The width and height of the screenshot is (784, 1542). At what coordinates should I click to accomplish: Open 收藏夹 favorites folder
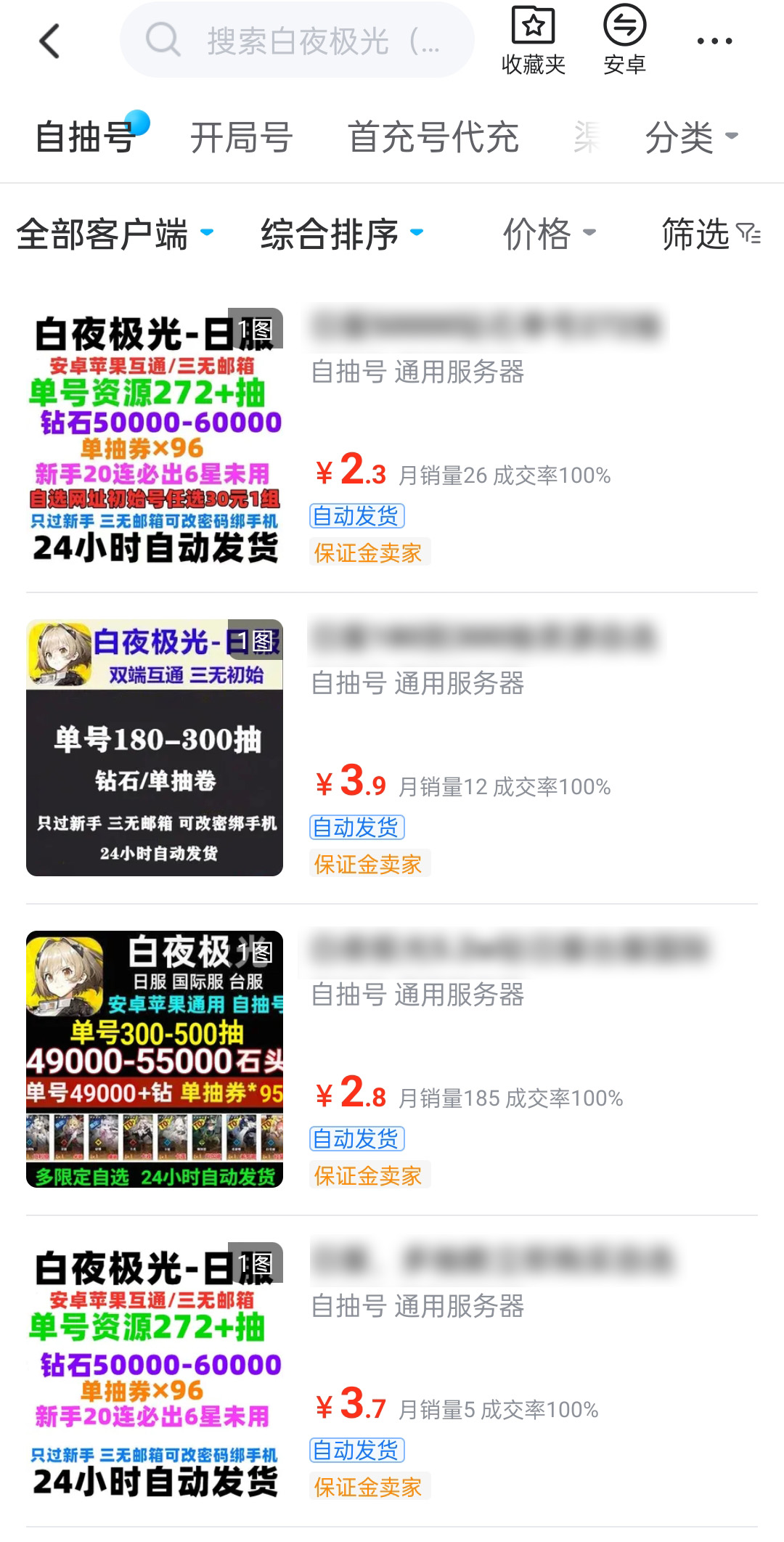(533, 41)
